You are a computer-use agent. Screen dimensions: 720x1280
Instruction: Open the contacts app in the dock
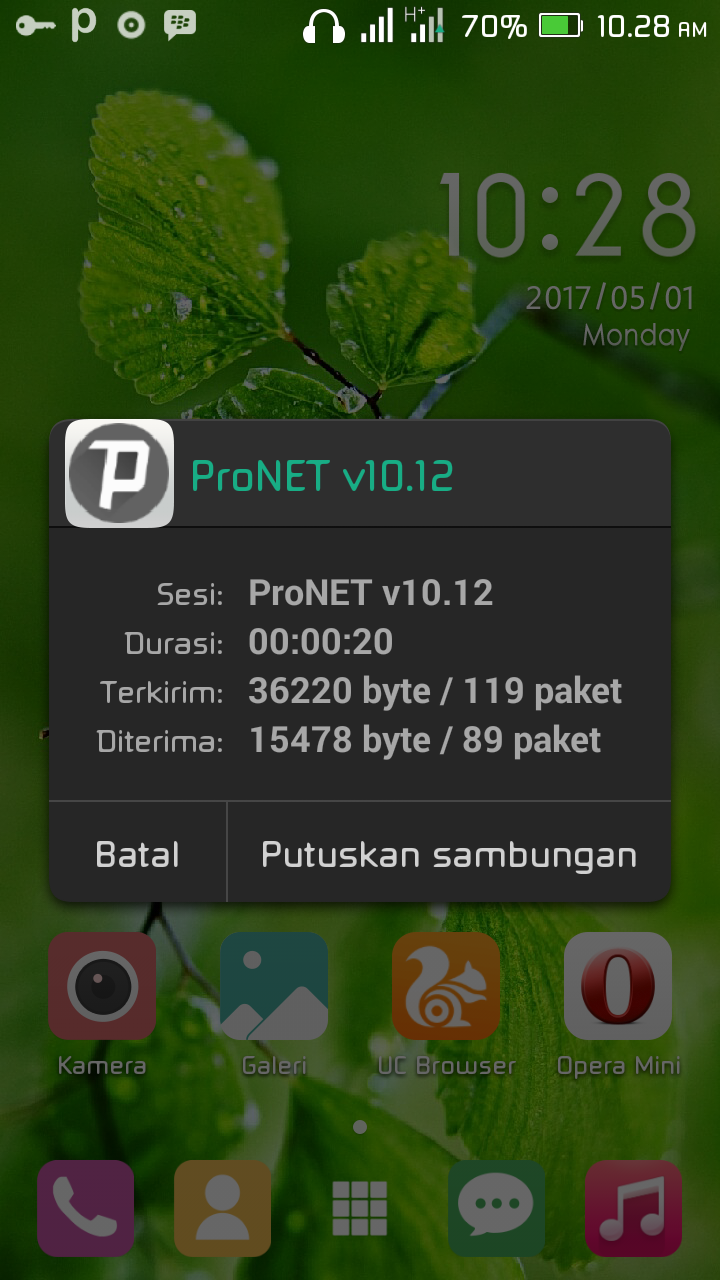pos(222,1208)
